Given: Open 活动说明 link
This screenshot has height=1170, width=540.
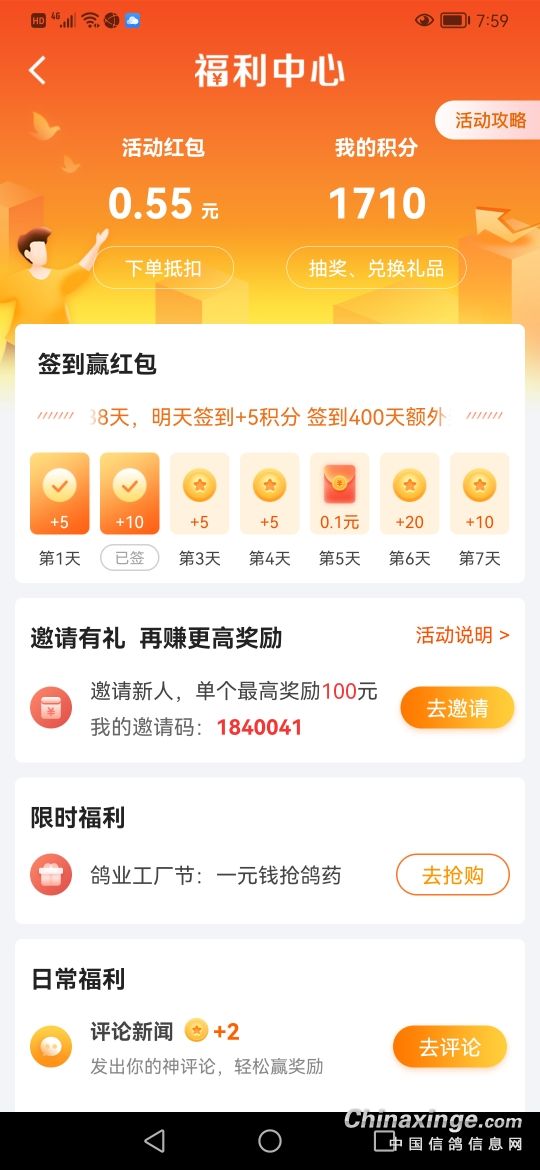Looking at the screenshot, I should [x=462, y=635].
